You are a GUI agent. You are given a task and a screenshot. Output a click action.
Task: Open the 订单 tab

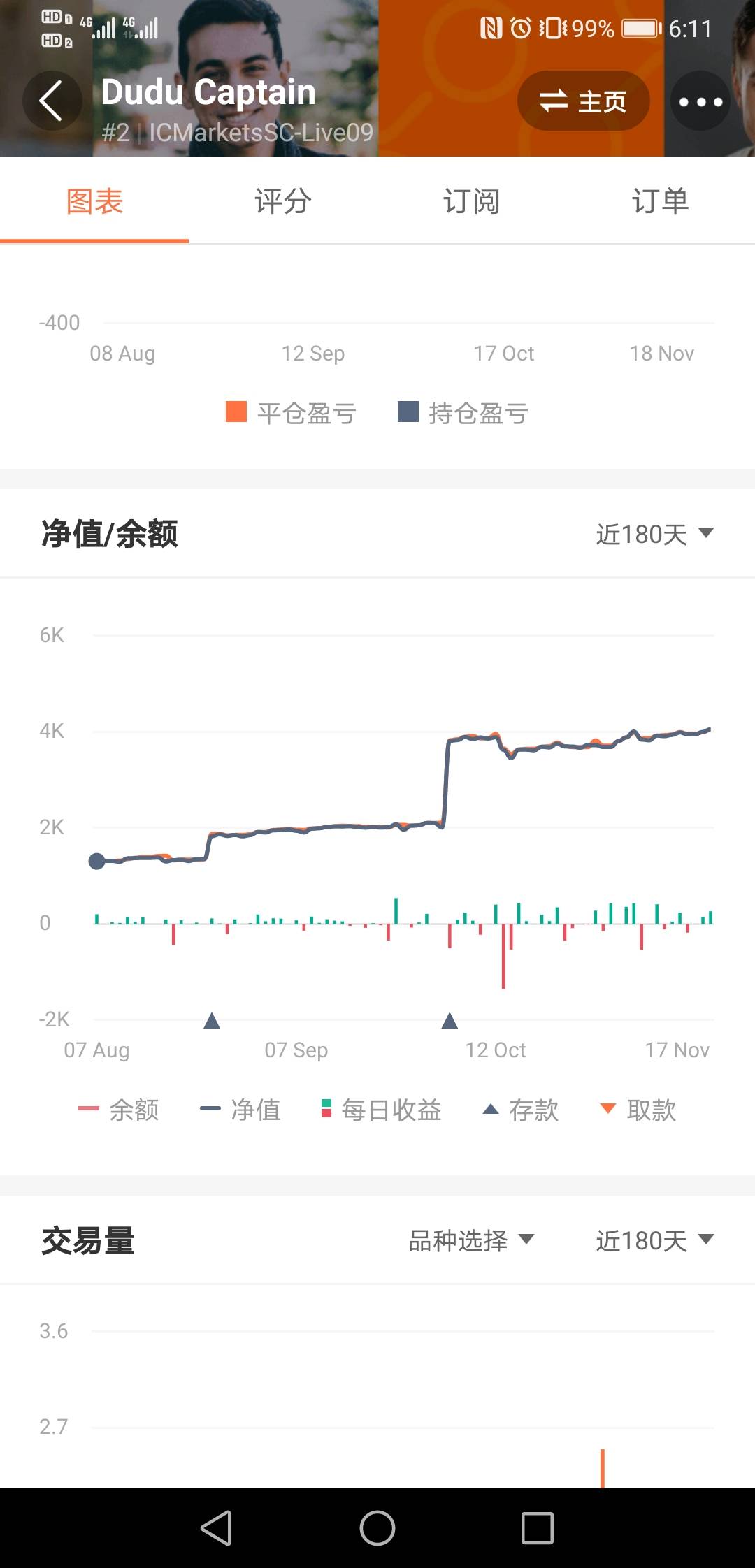click(x=661, y=201)
